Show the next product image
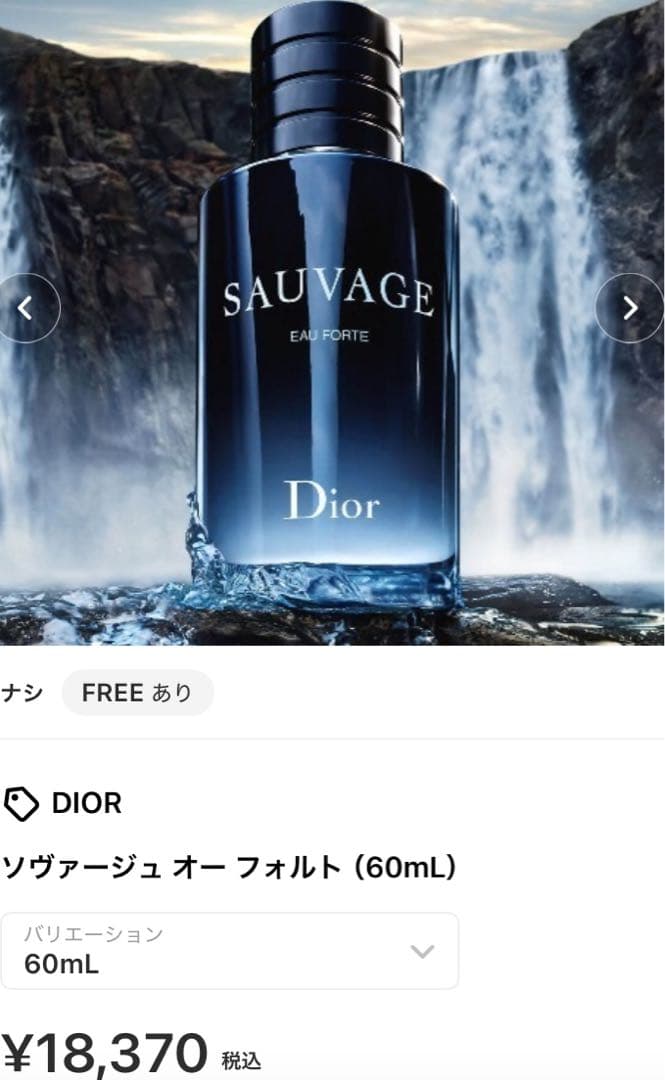Viewport: 665px width, 1080px height. (630, 308)
